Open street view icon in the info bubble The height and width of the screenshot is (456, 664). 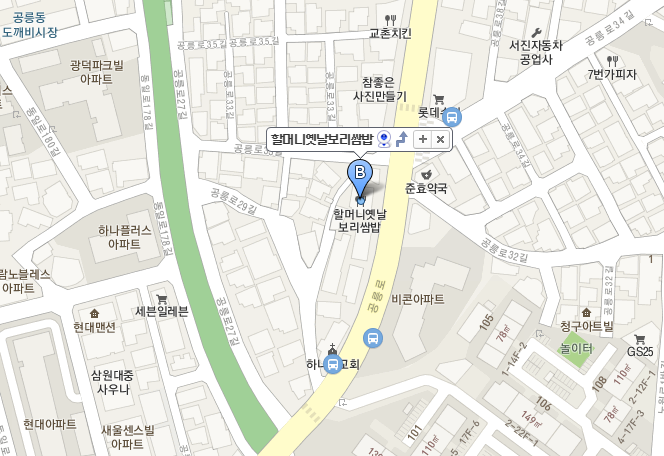(x=384, y=139)
